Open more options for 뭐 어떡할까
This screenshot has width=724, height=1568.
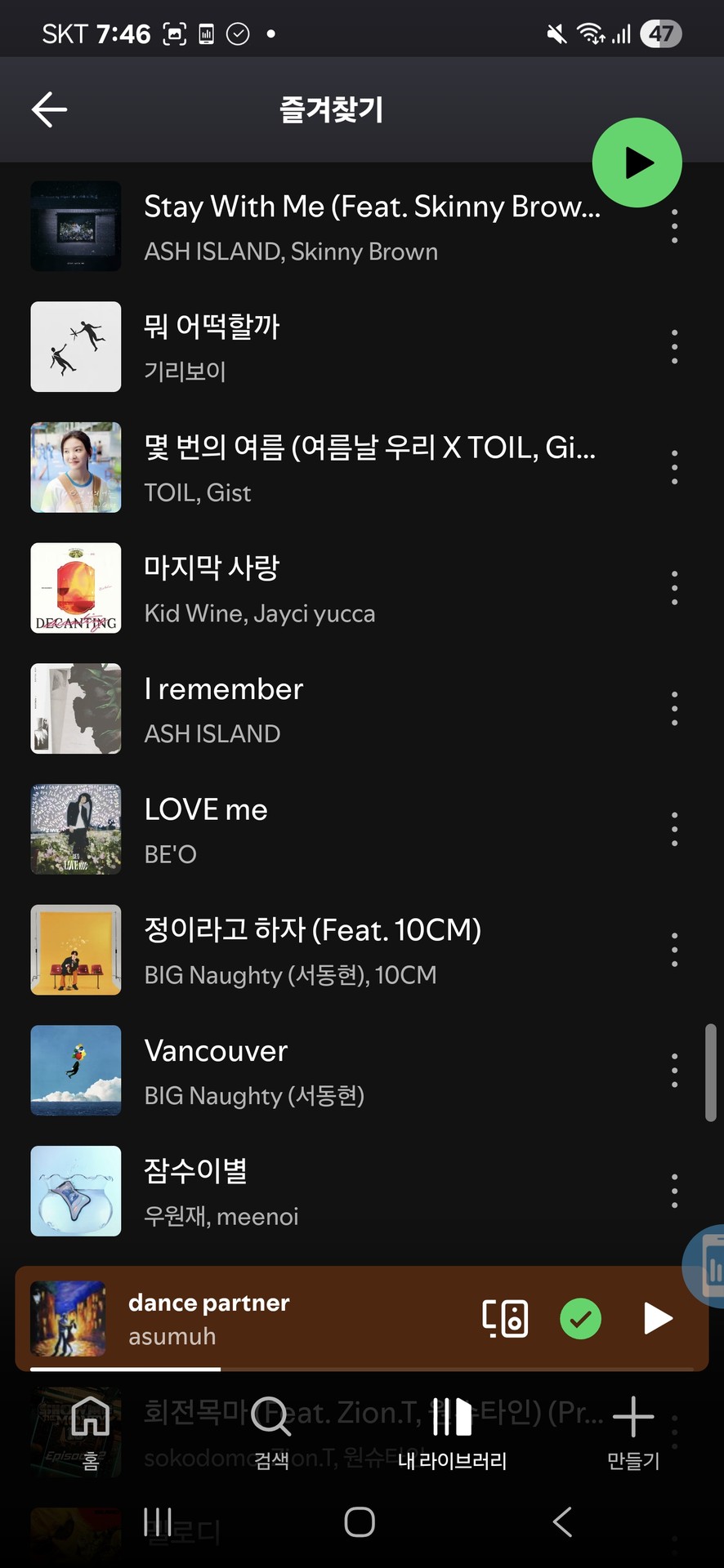click(674, 347)
